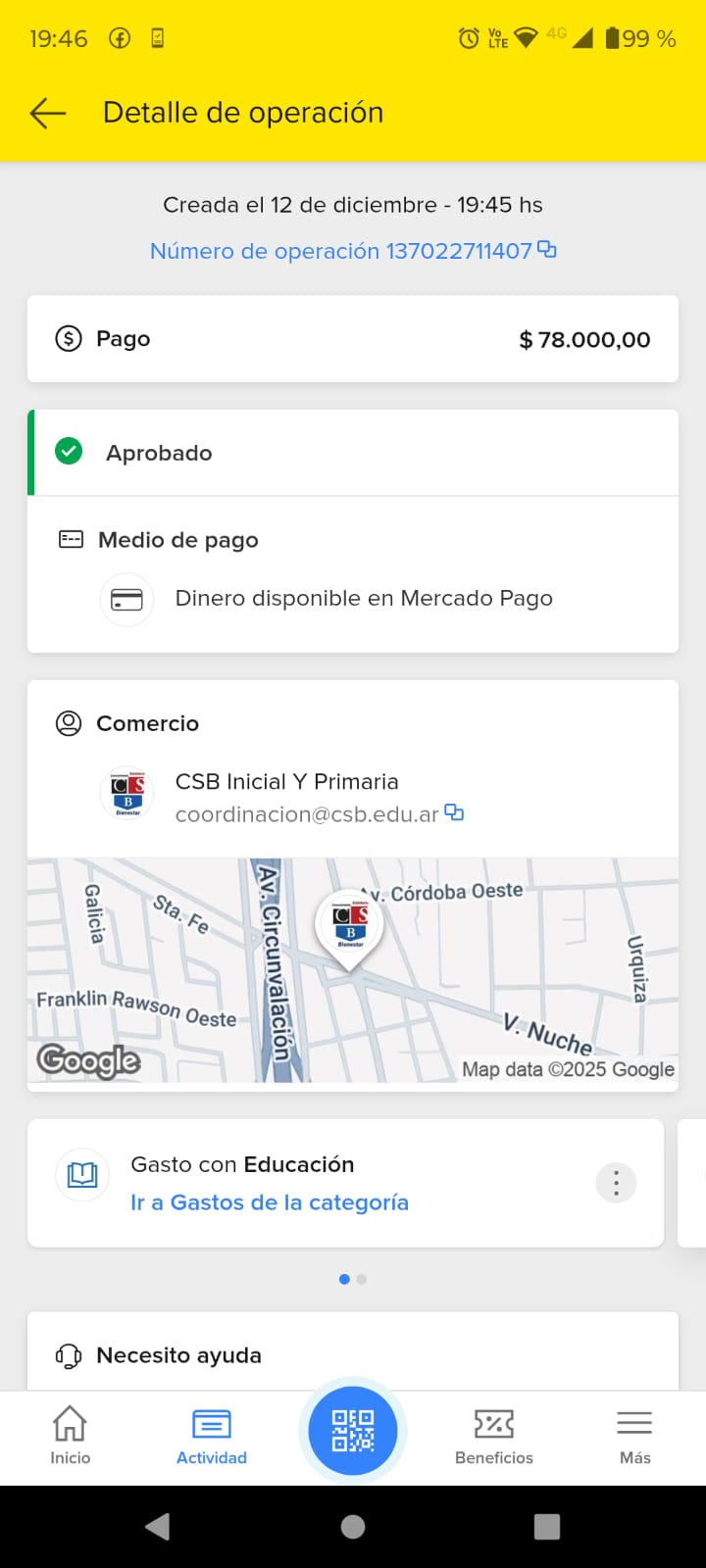Launch the QR code scanner
Screen dimensions: 706x1568
point(353,1431)
